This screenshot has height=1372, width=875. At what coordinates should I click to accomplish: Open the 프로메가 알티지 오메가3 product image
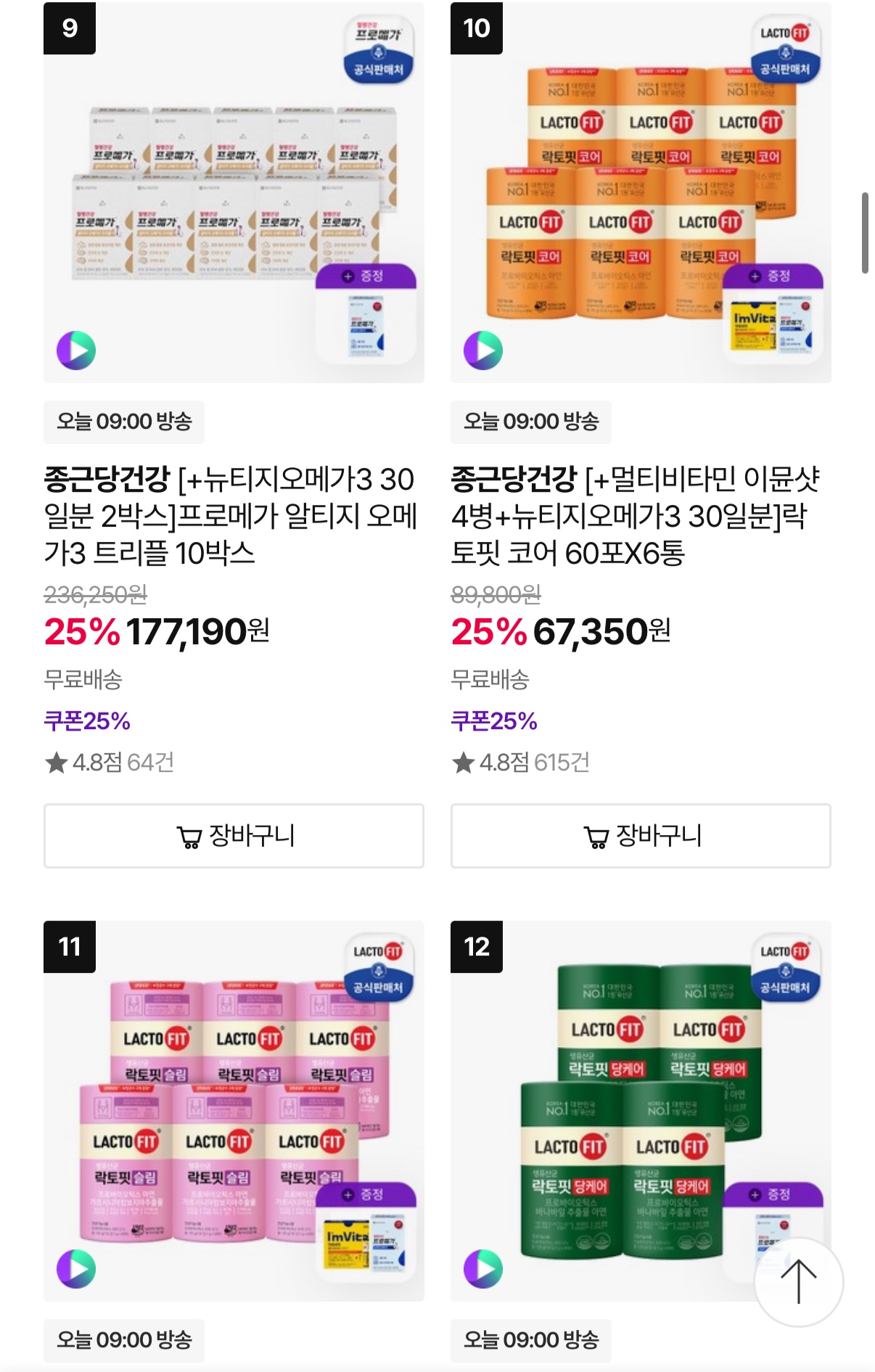click(234, 192)
